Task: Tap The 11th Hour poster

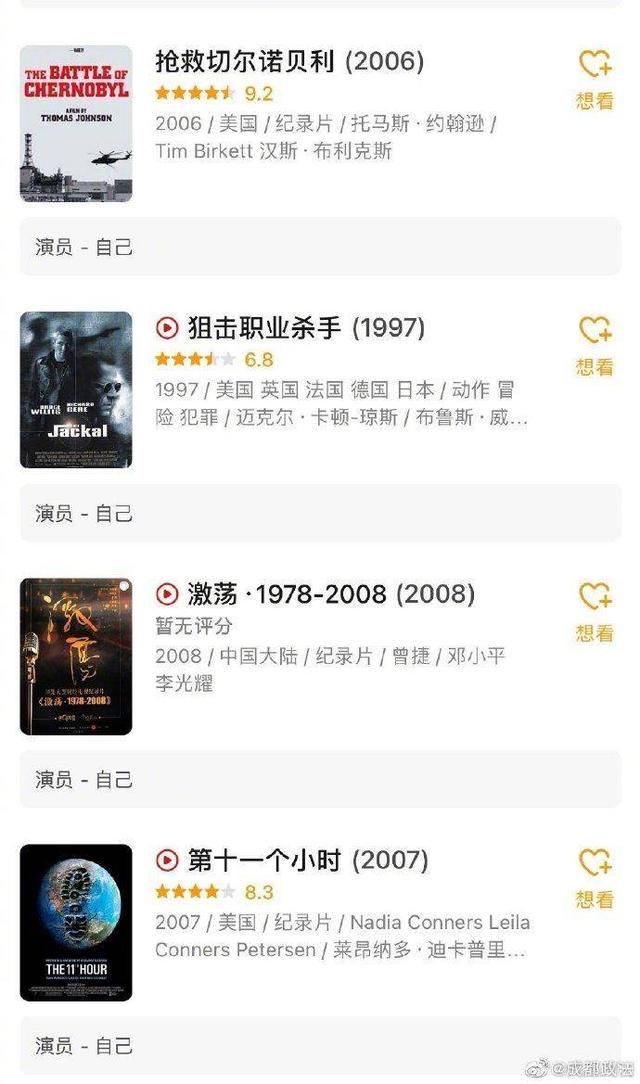Action: 76,922
